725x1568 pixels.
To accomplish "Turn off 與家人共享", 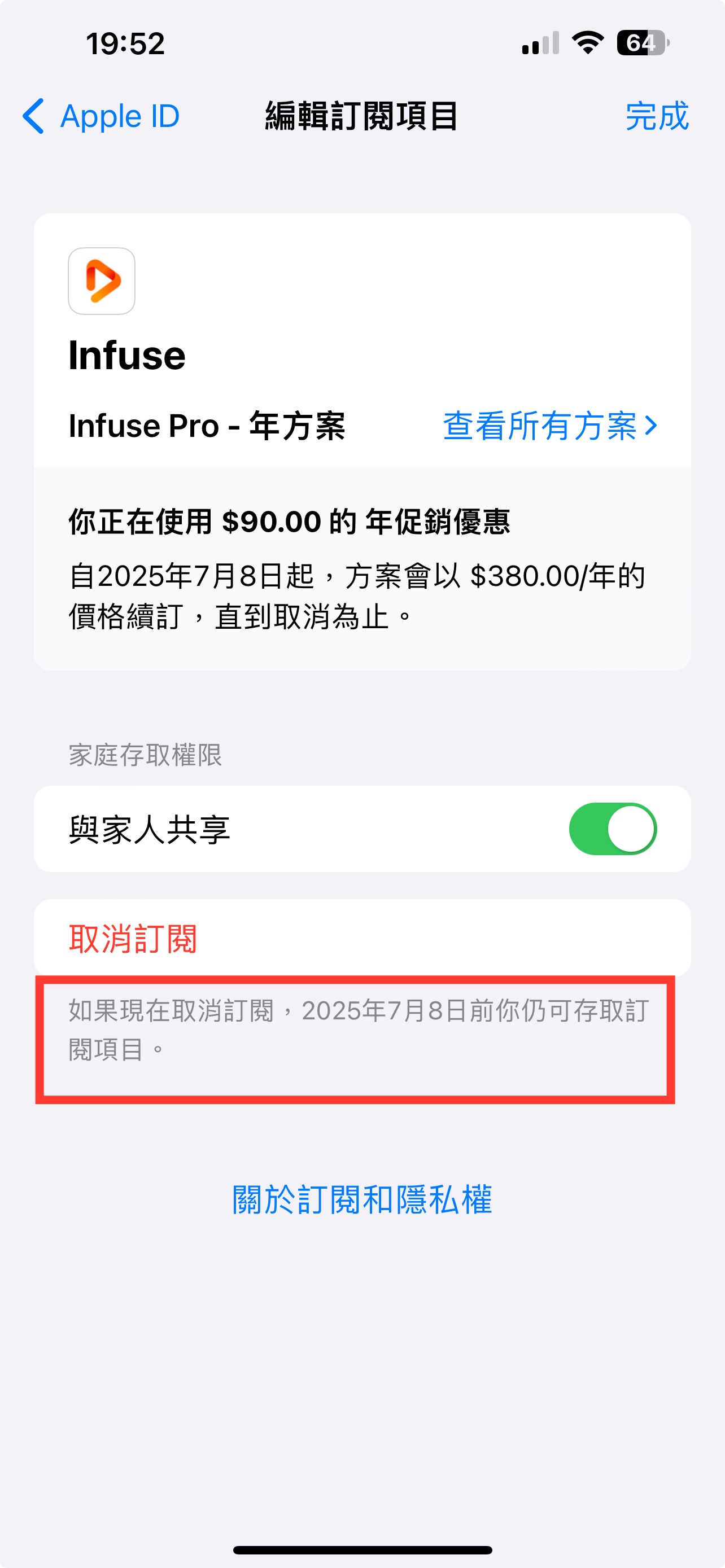I will (x=613, y=829).
